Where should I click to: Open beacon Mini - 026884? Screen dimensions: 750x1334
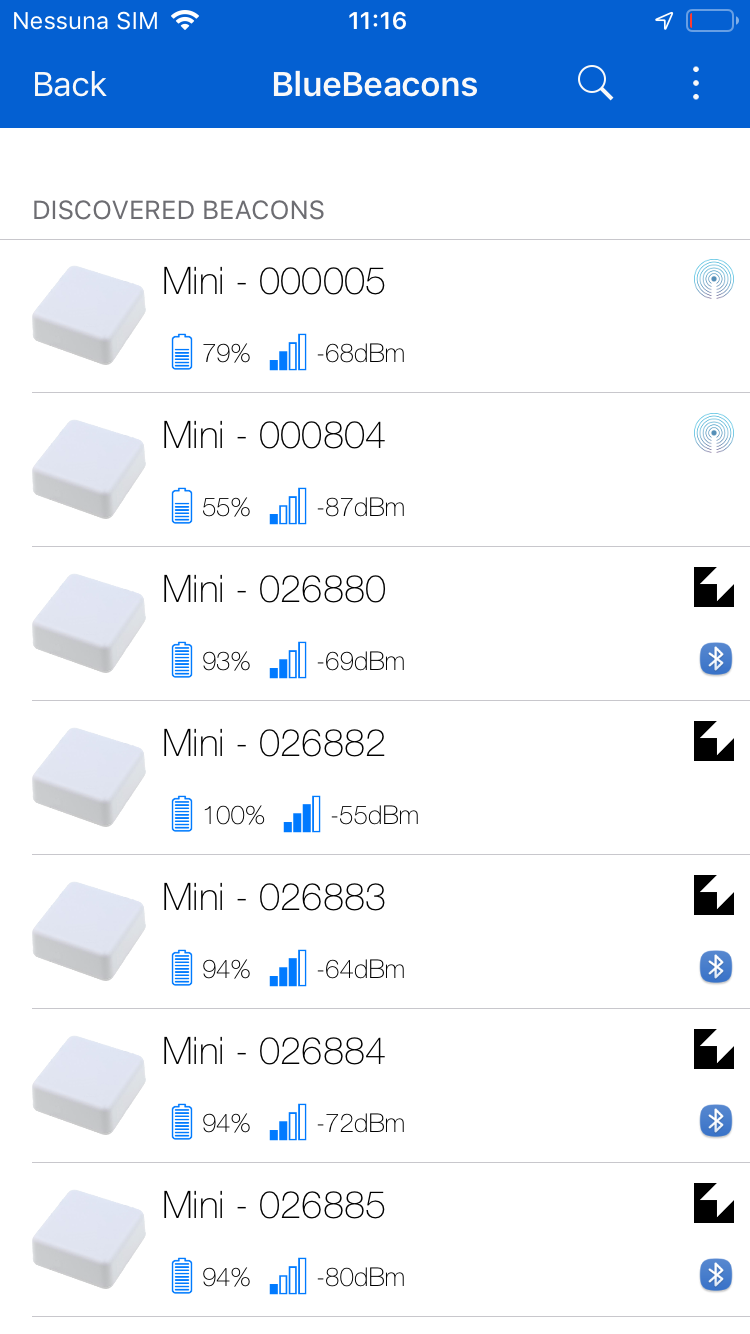(375, 1086)
